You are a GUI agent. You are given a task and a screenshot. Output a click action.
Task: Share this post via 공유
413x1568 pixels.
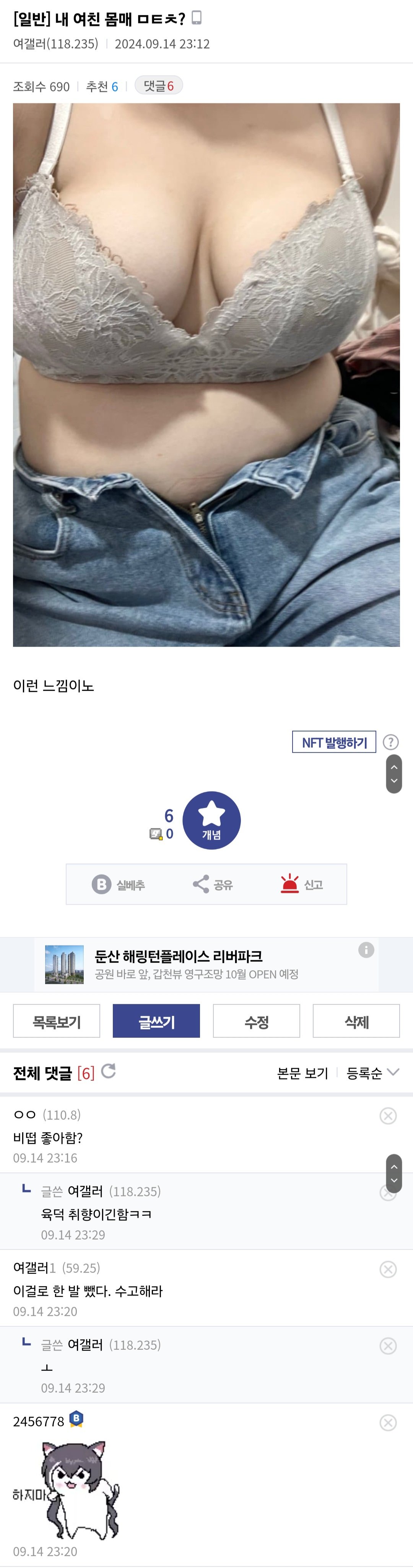212,884
